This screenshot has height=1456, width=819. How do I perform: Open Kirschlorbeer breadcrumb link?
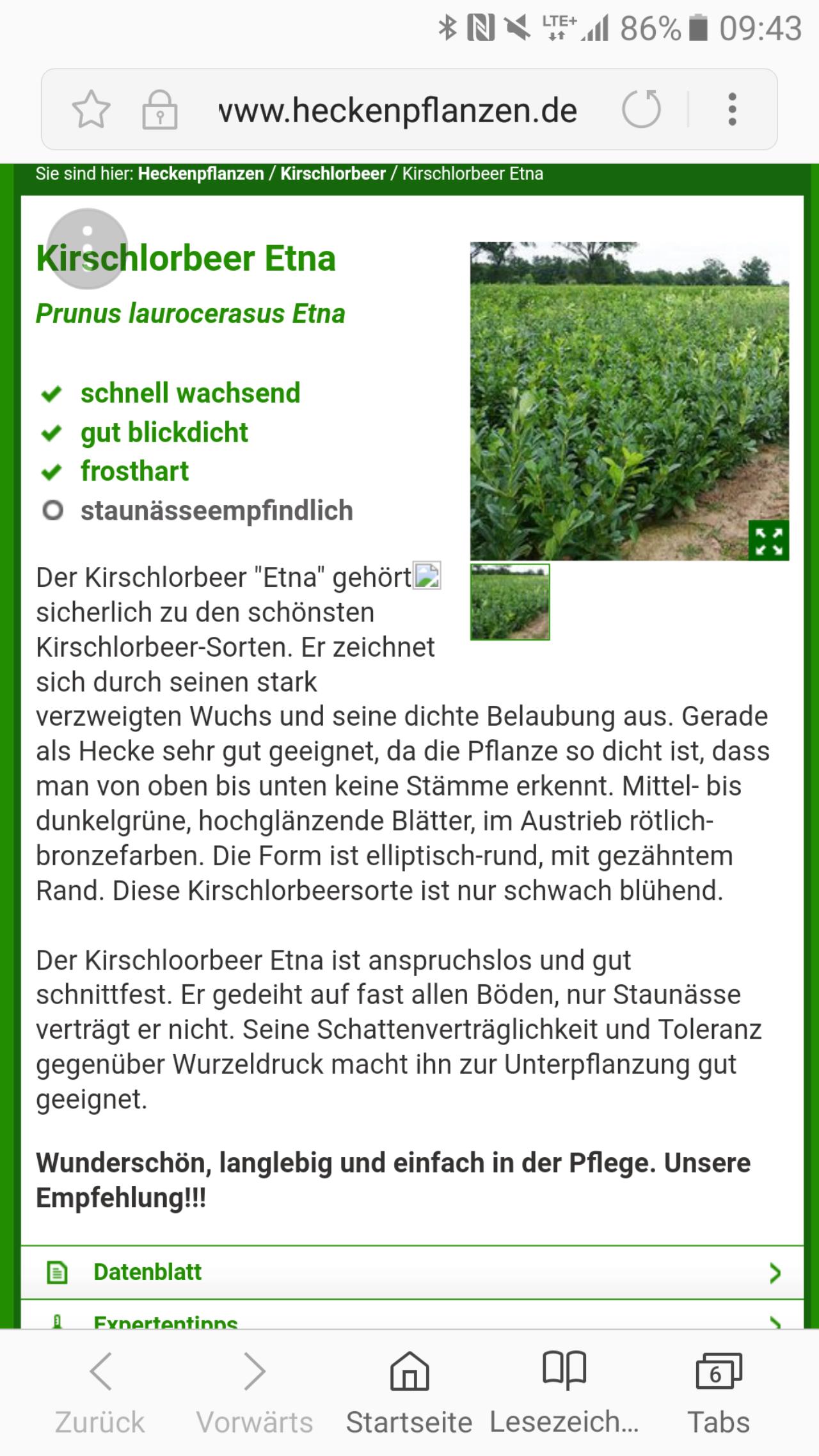pos(333,173)
